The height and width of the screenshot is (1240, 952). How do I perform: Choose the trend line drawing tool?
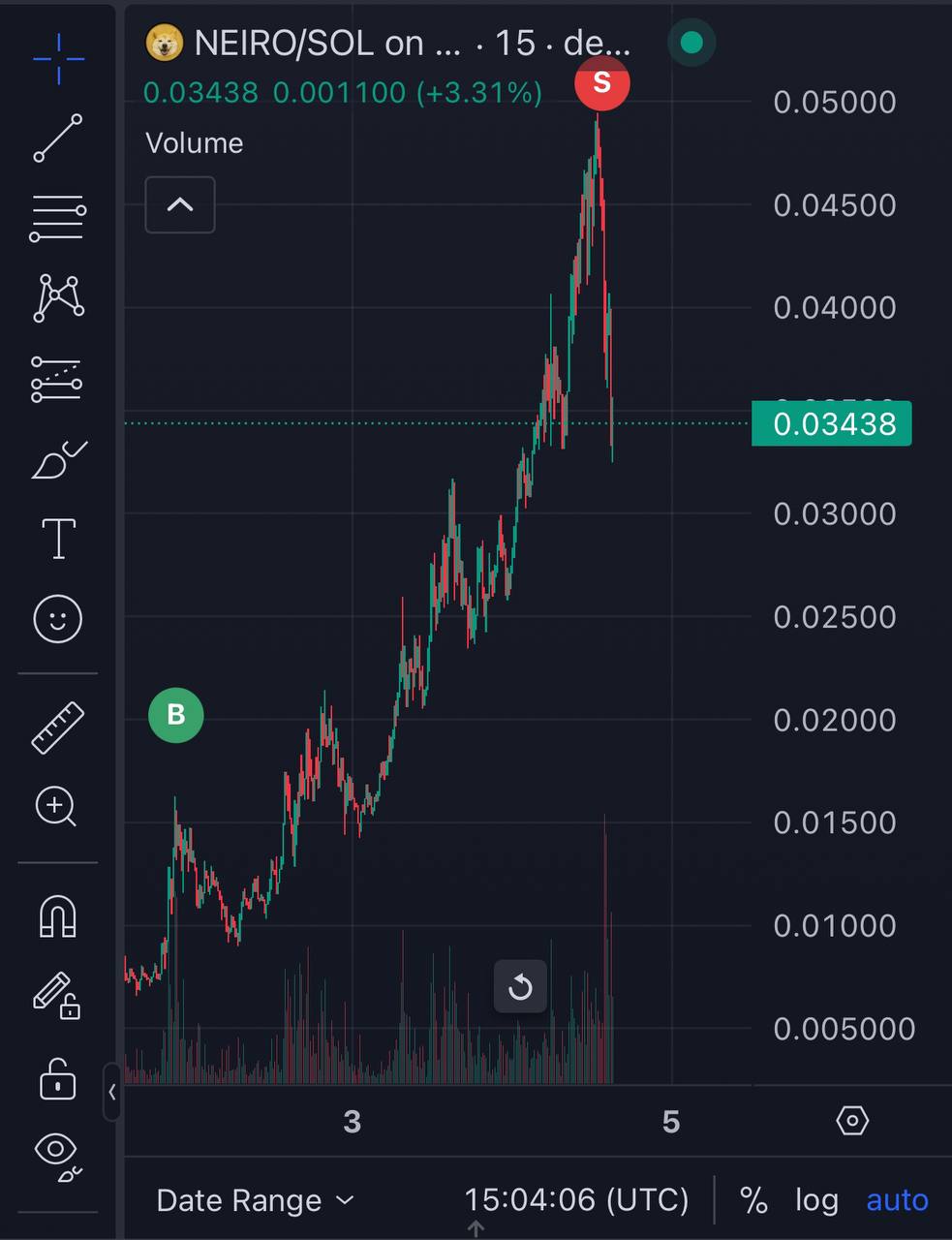pos(58,139)
